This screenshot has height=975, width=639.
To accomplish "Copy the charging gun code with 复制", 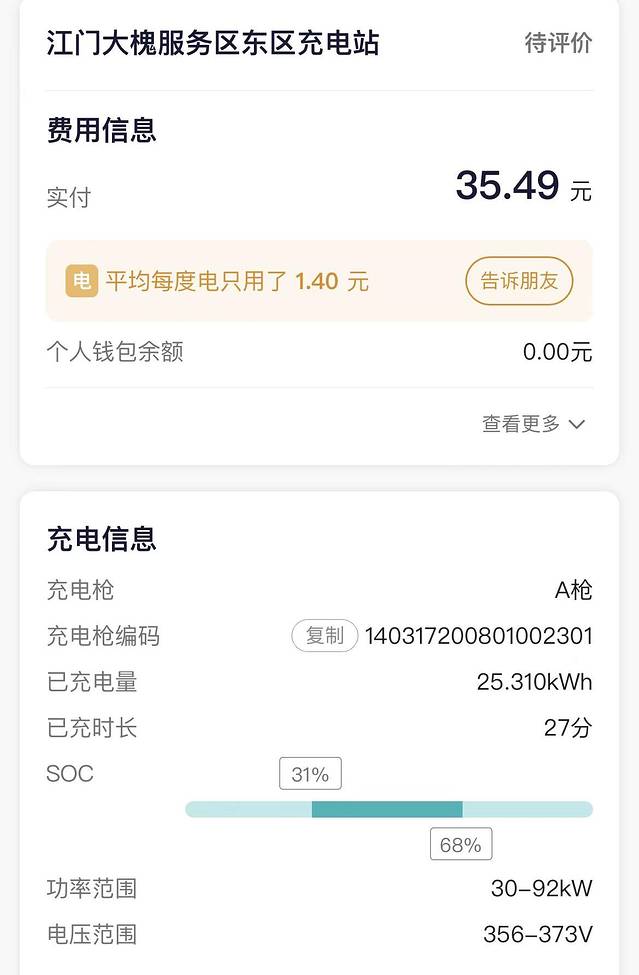I will coord(324,636).
